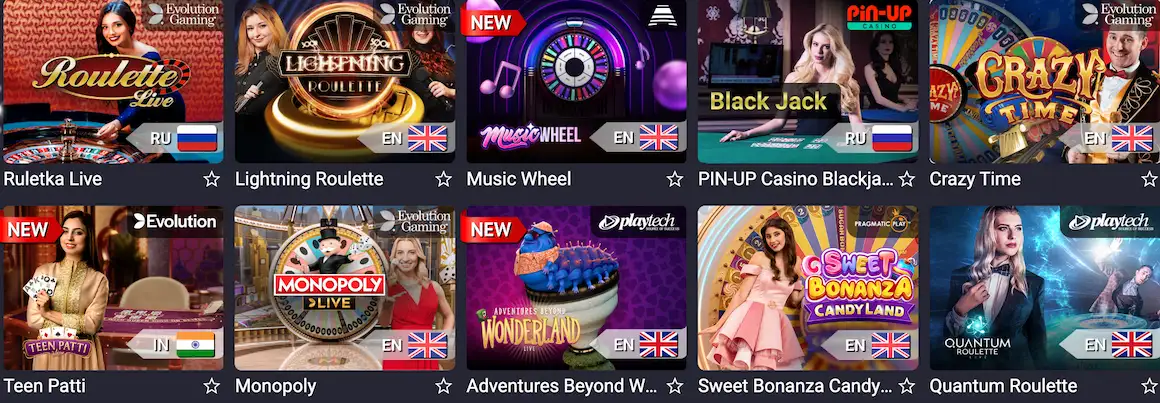Open the Ruletka Live game tile
Screen dimensions: 1160x403
[x=113, y=80]
